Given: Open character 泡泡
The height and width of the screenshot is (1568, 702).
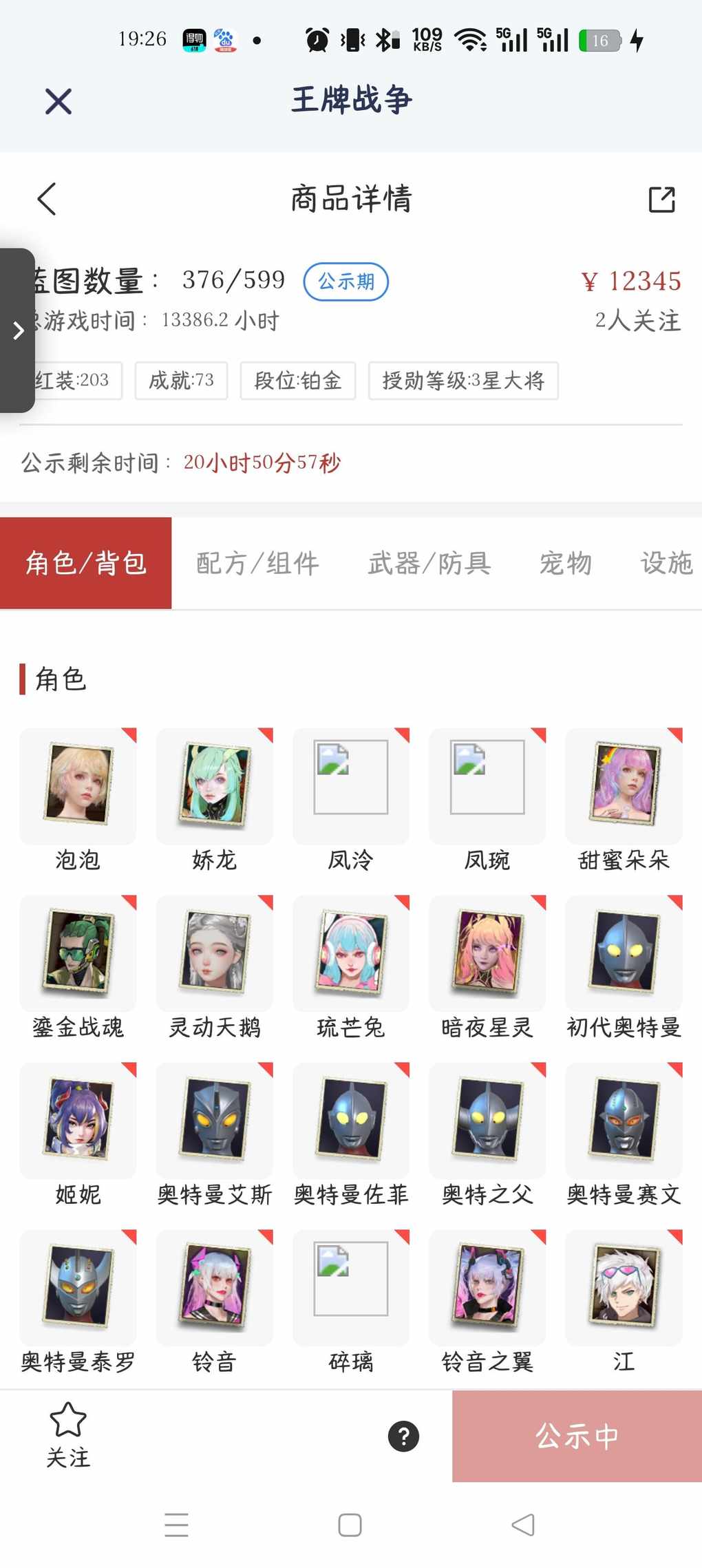Looking at the screenshot, I should pyautogui.click(x=78, y=786).
